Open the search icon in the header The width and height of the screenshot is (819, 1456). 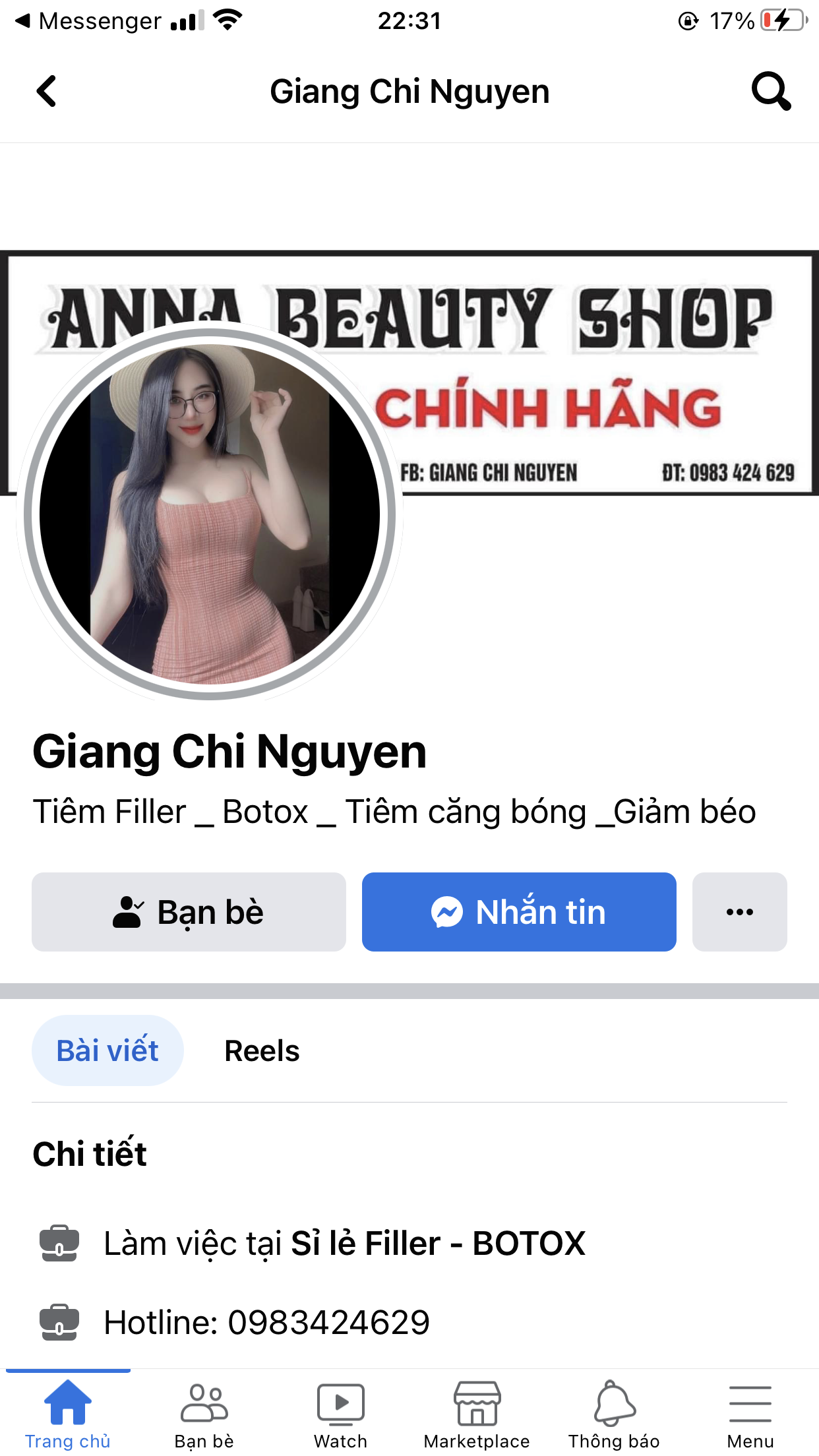770,91
